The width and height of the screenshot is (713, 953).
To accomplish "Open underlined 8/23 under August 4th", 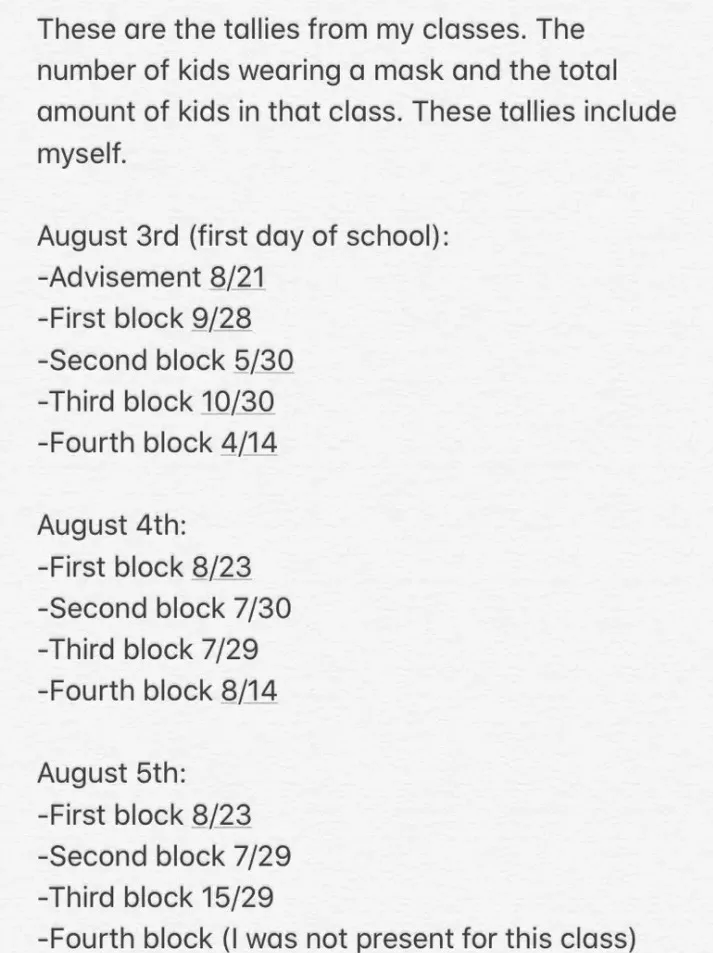I will click(x=221, y=567).
